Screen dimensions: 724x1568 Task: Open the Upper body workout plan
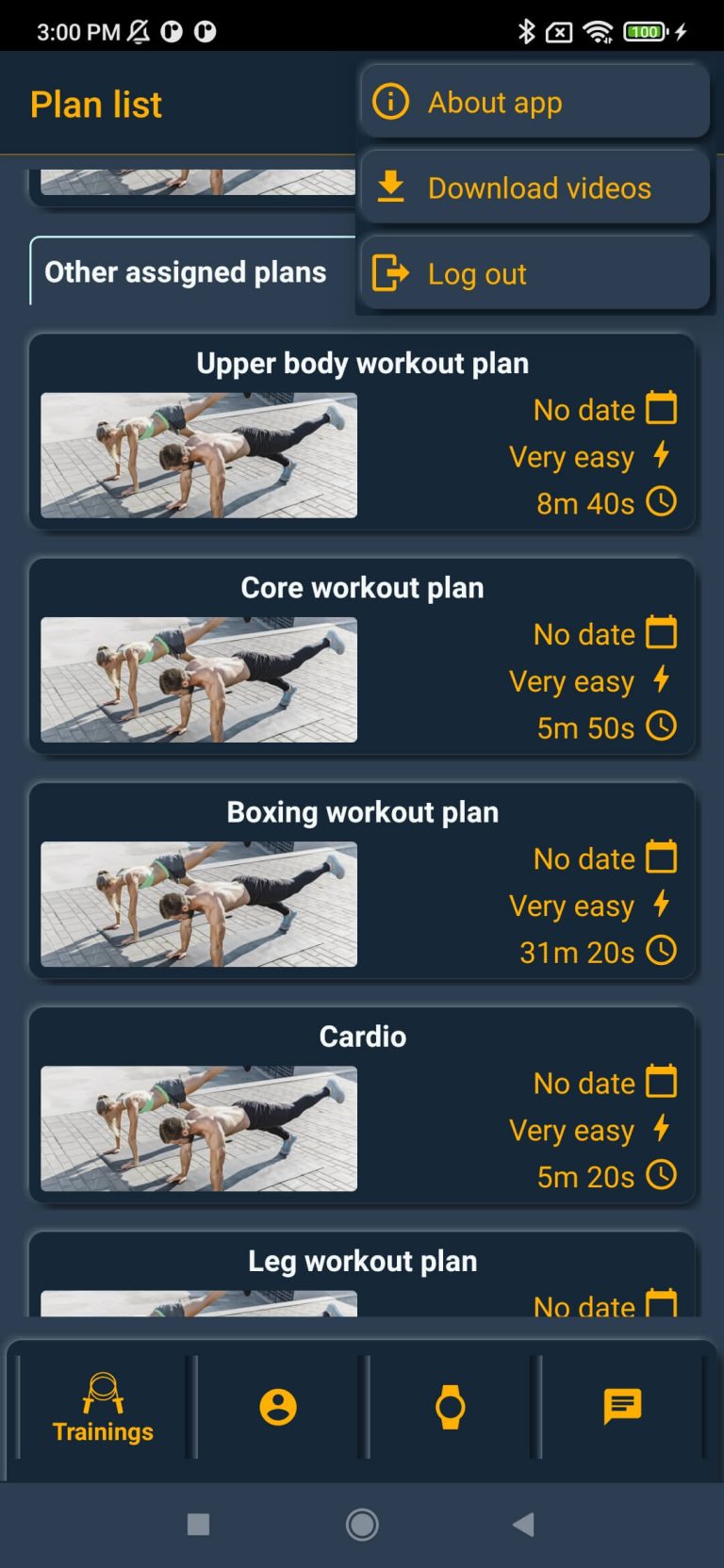point(362,433)
